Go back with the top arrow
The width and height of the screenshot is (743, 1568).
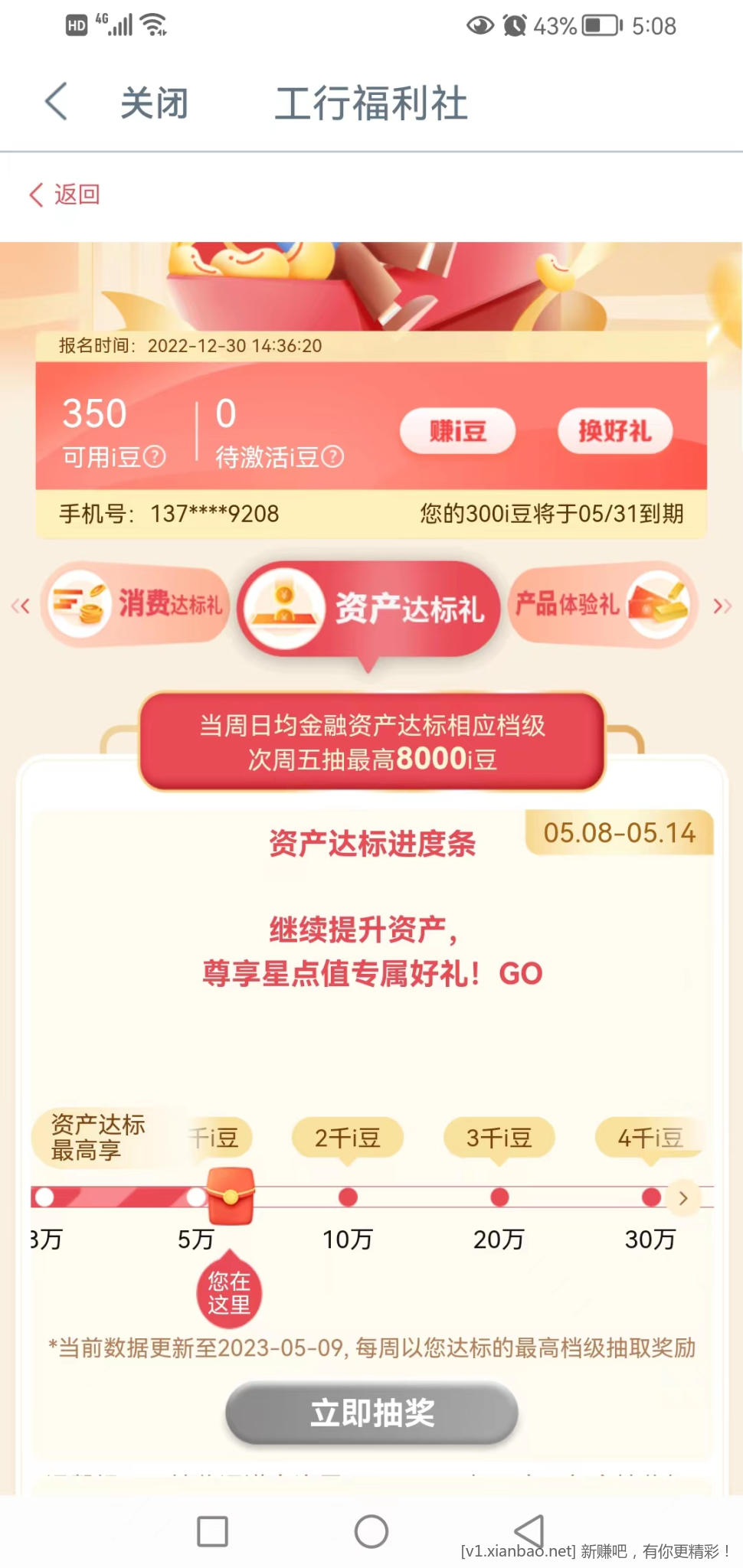click(57, 102)
